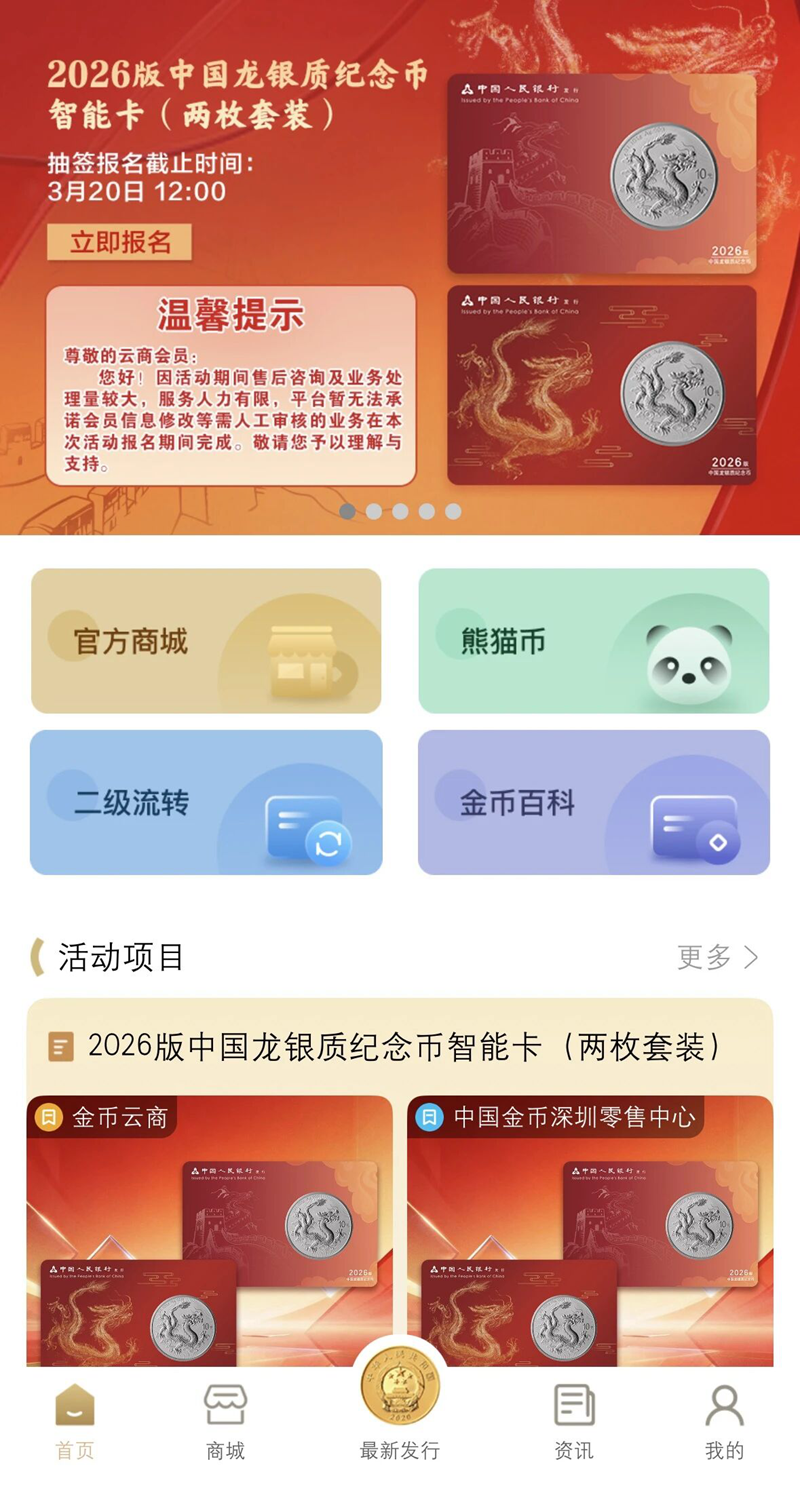The width and height of the screenshot is (800, 1493).
Task: Open the 熊猫币 card
Action: coord(593,641)
